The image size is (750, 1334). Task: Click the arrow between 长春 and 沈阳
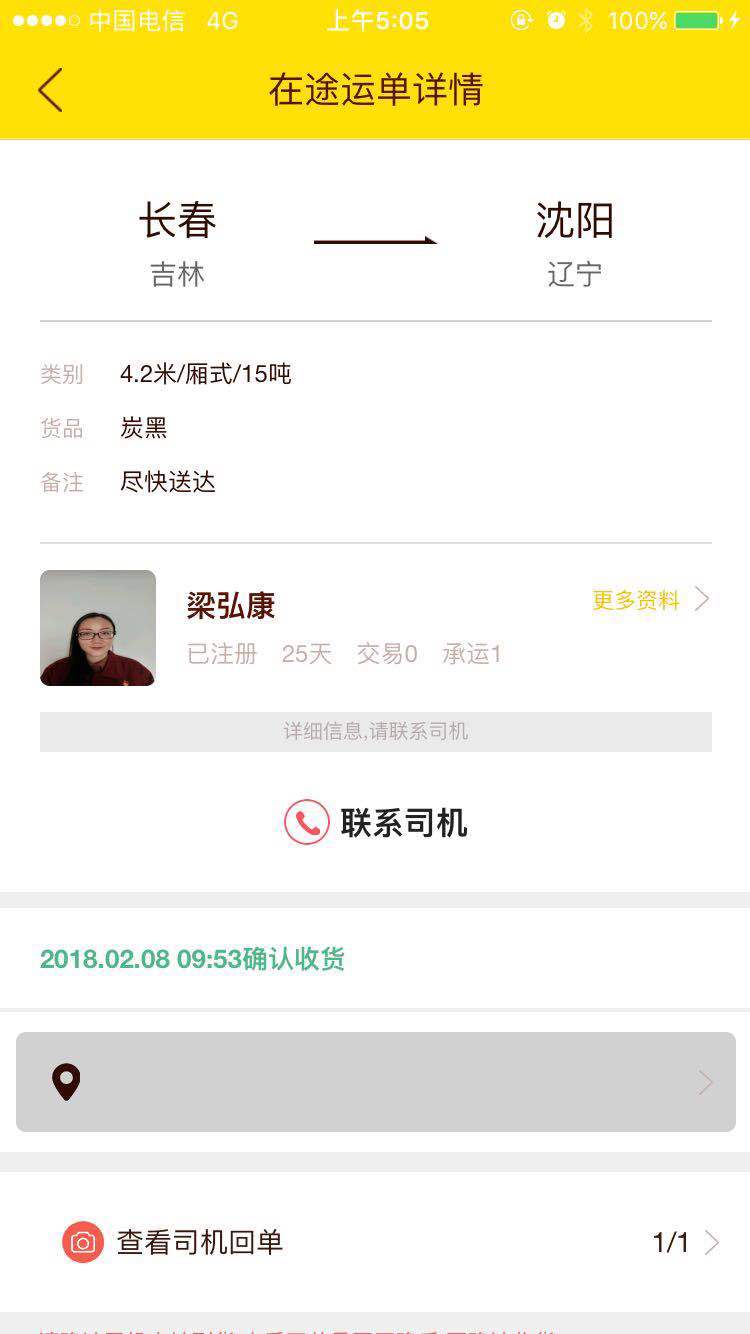point(377,240)
